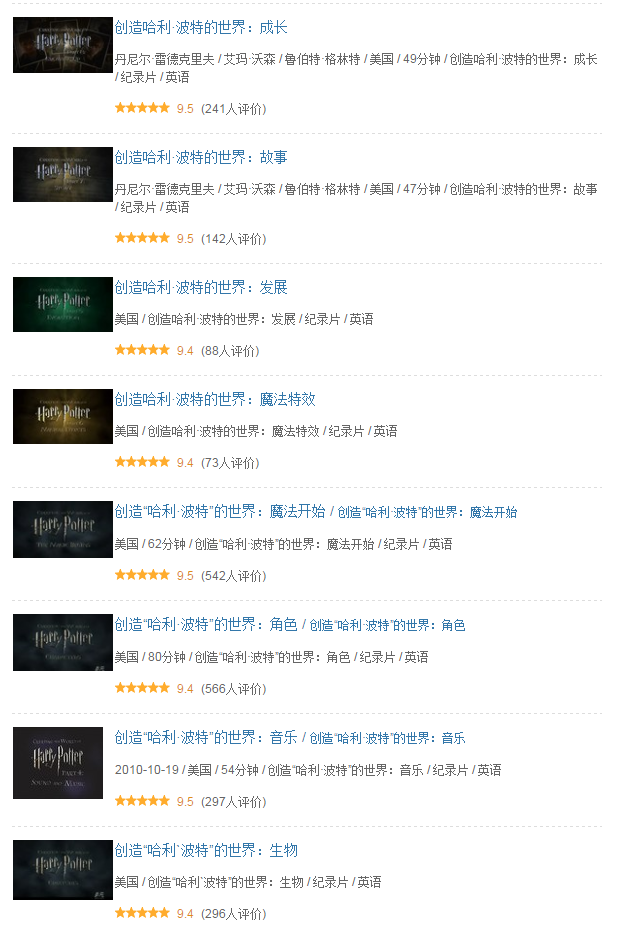
Task: Open the link 创造"哈利·波特"的世界：生物
Action: pos(206,851)
